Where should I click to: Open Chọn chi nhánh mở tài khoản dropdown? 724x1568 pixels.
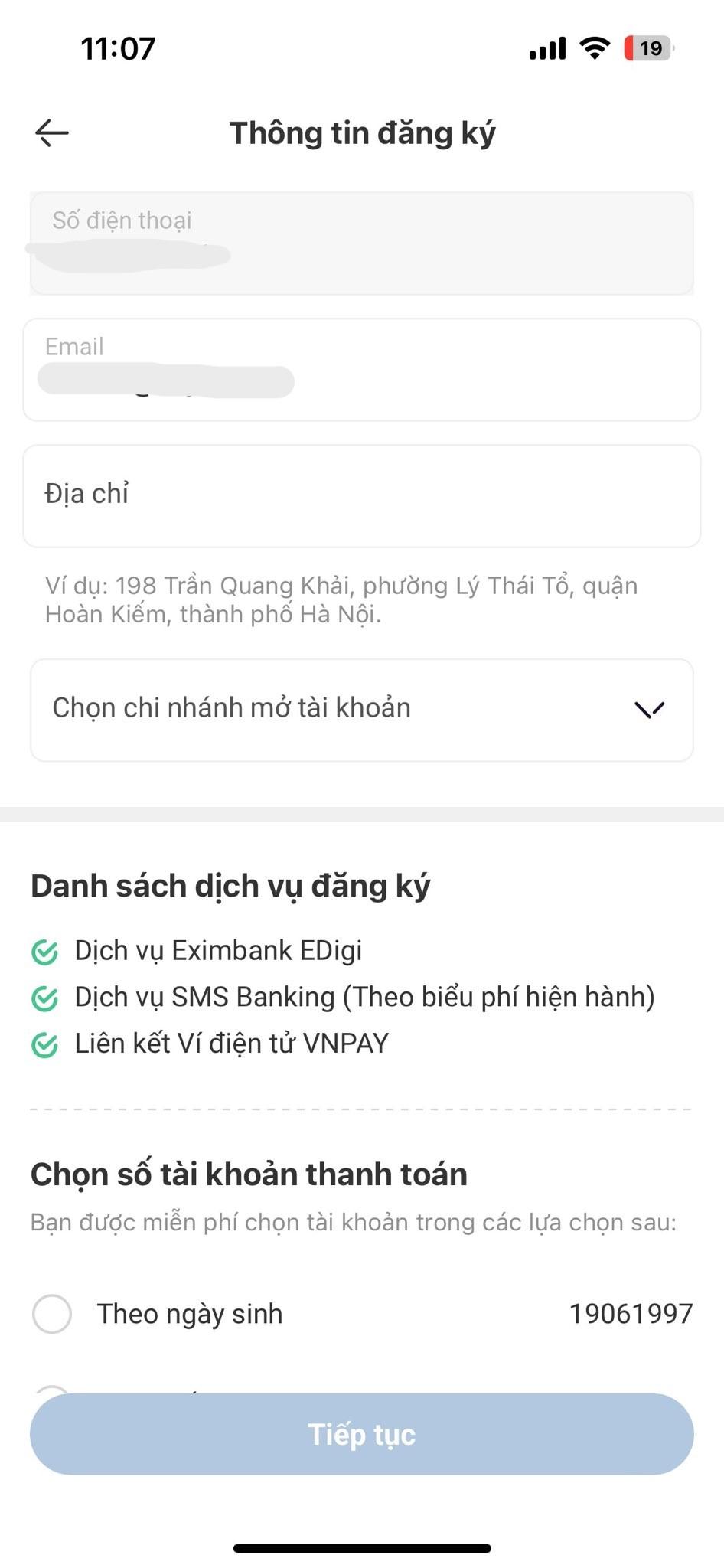tap(361, 710)
